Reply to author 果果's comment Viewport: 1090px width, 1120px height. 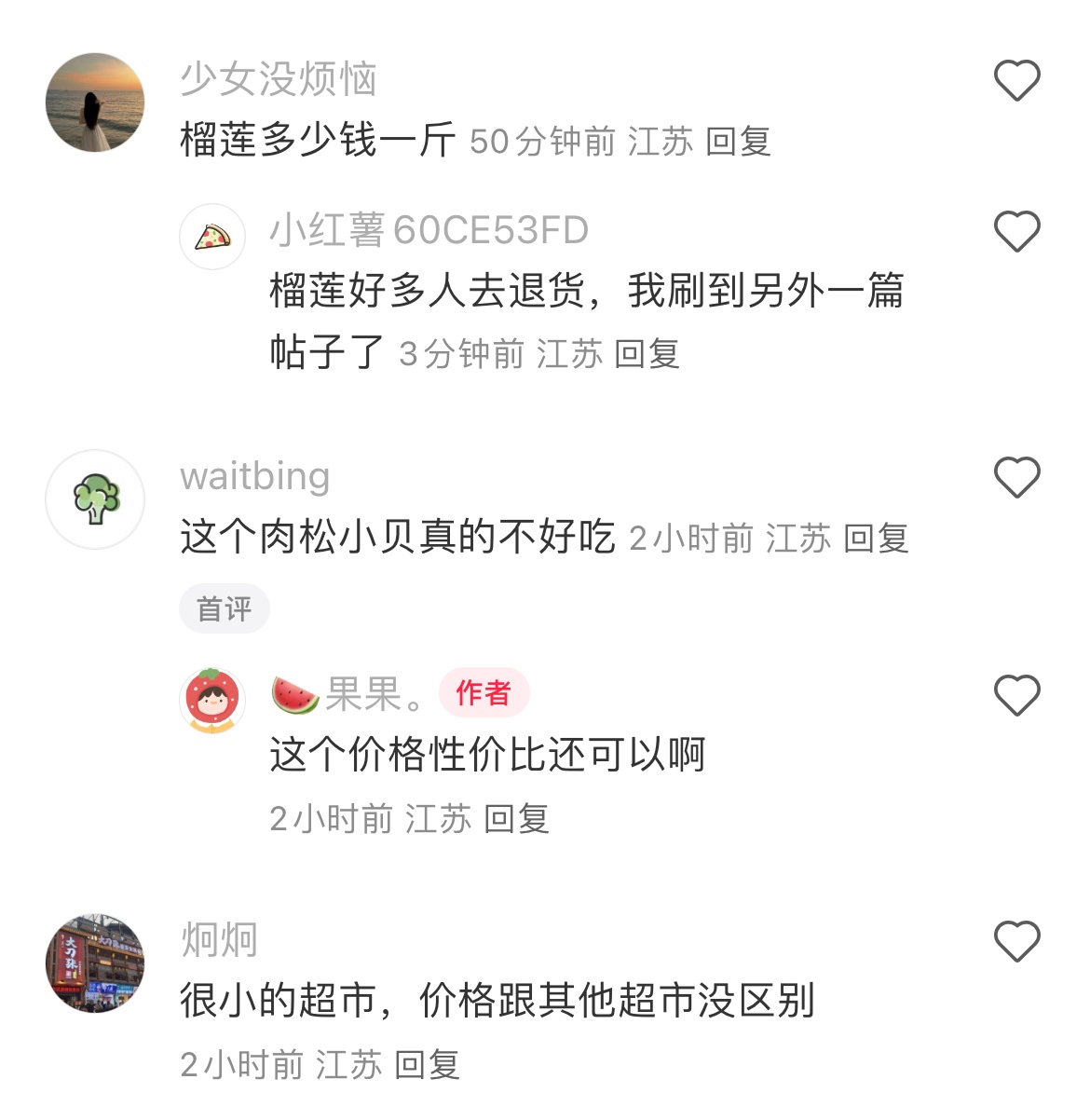(516, 819)
